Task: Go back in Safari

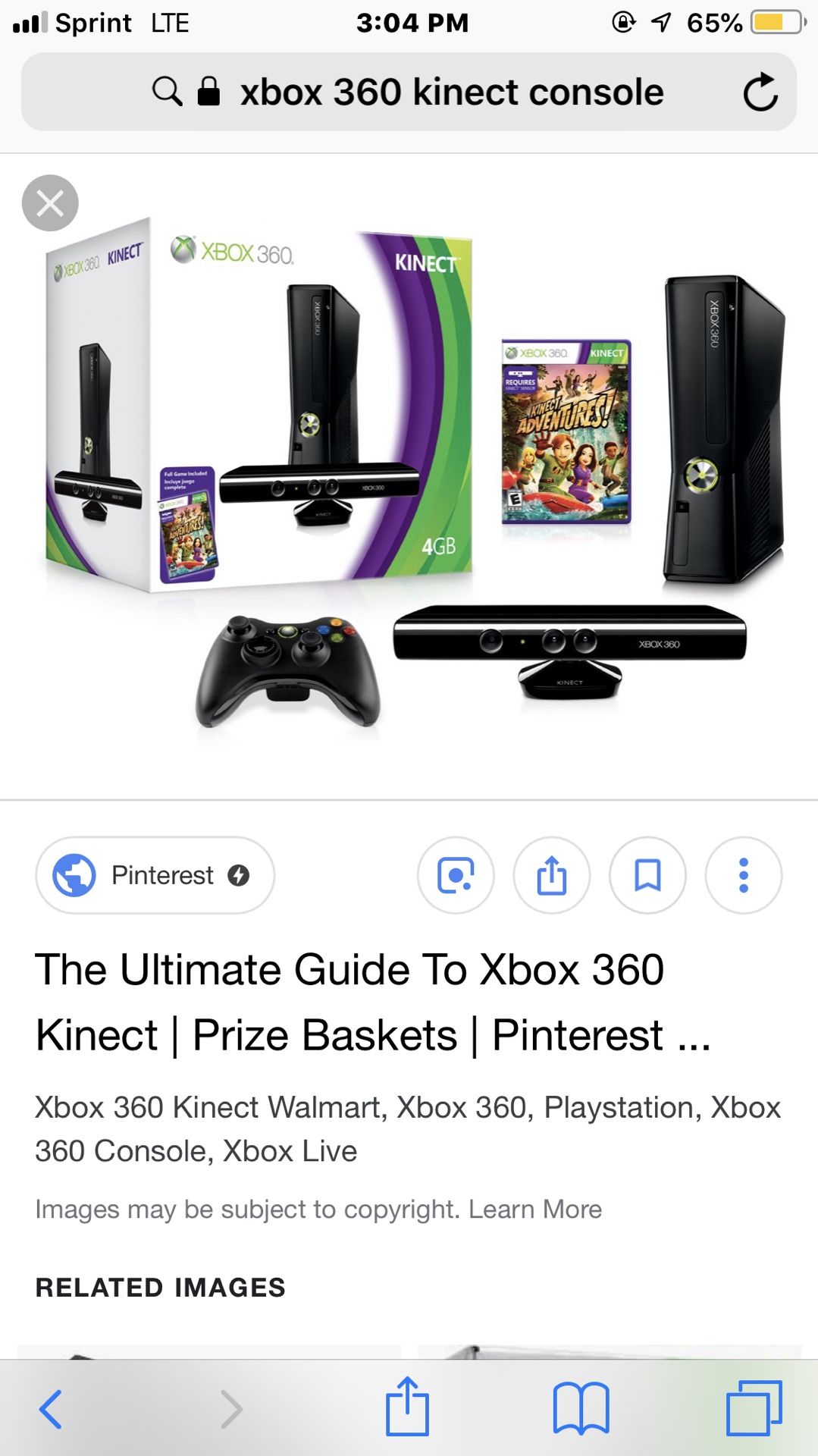Action: (51, 1409)
